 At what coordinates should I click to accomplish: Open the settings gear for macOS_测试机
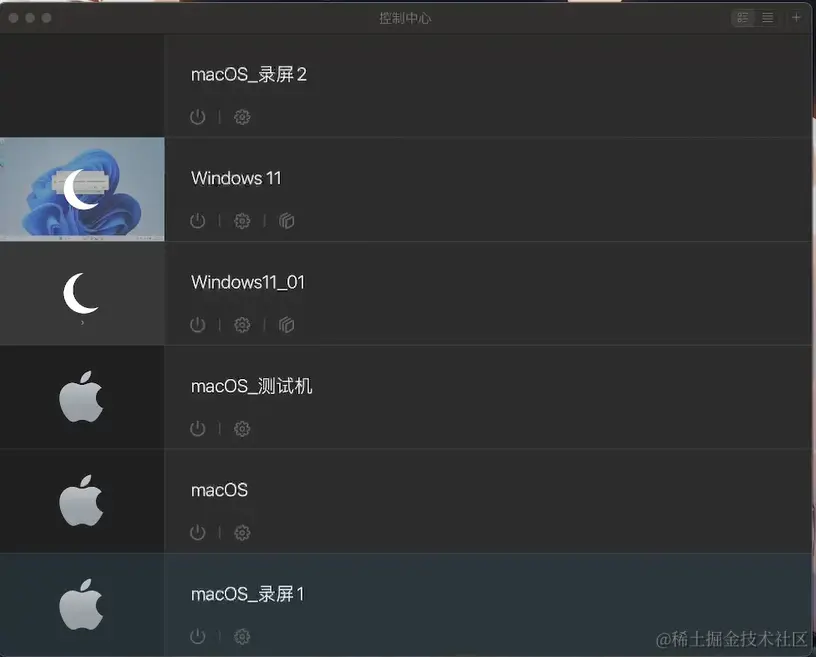pos(242,429)
